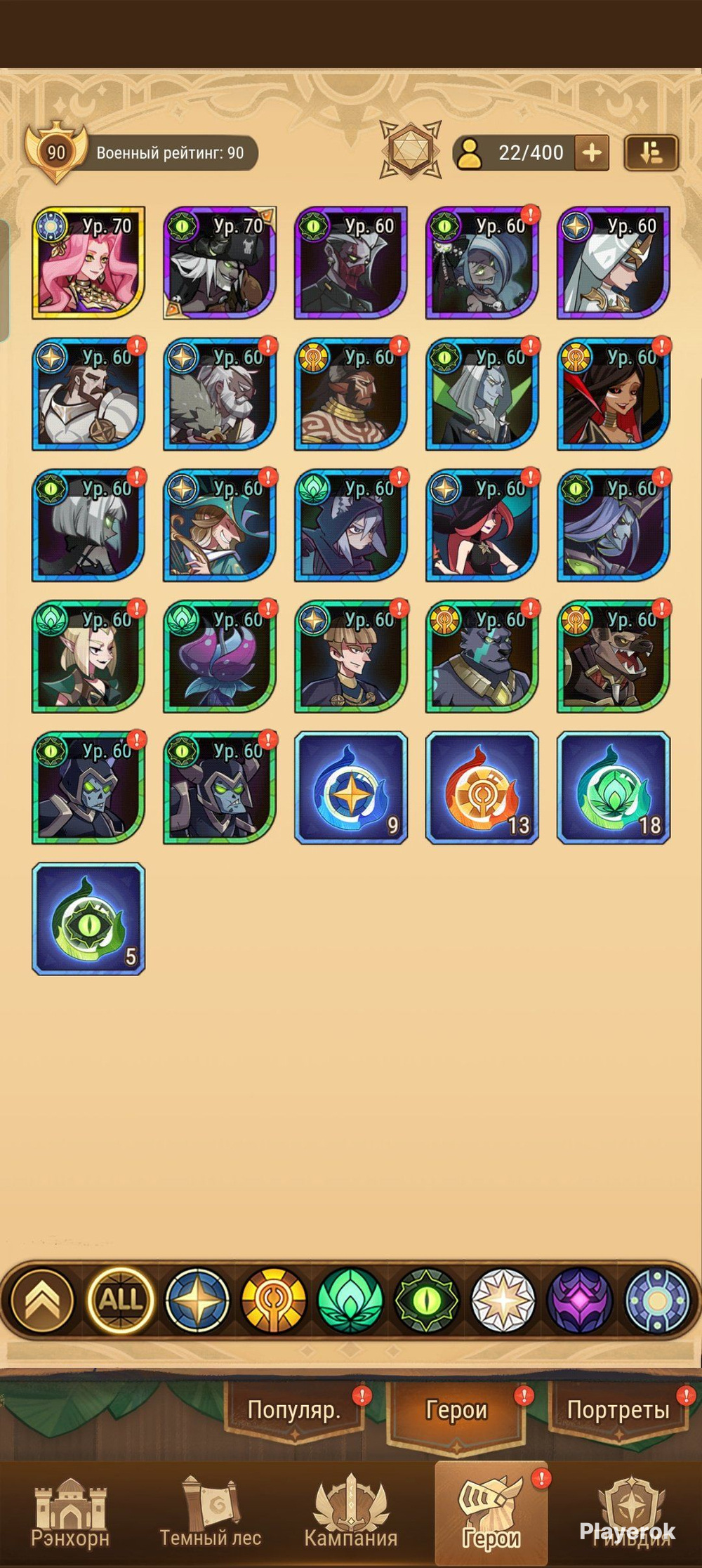Filter heroes with the ALL button
Image resolution: width=702 pixels, height=1568 pixels.
[120, 1301]
